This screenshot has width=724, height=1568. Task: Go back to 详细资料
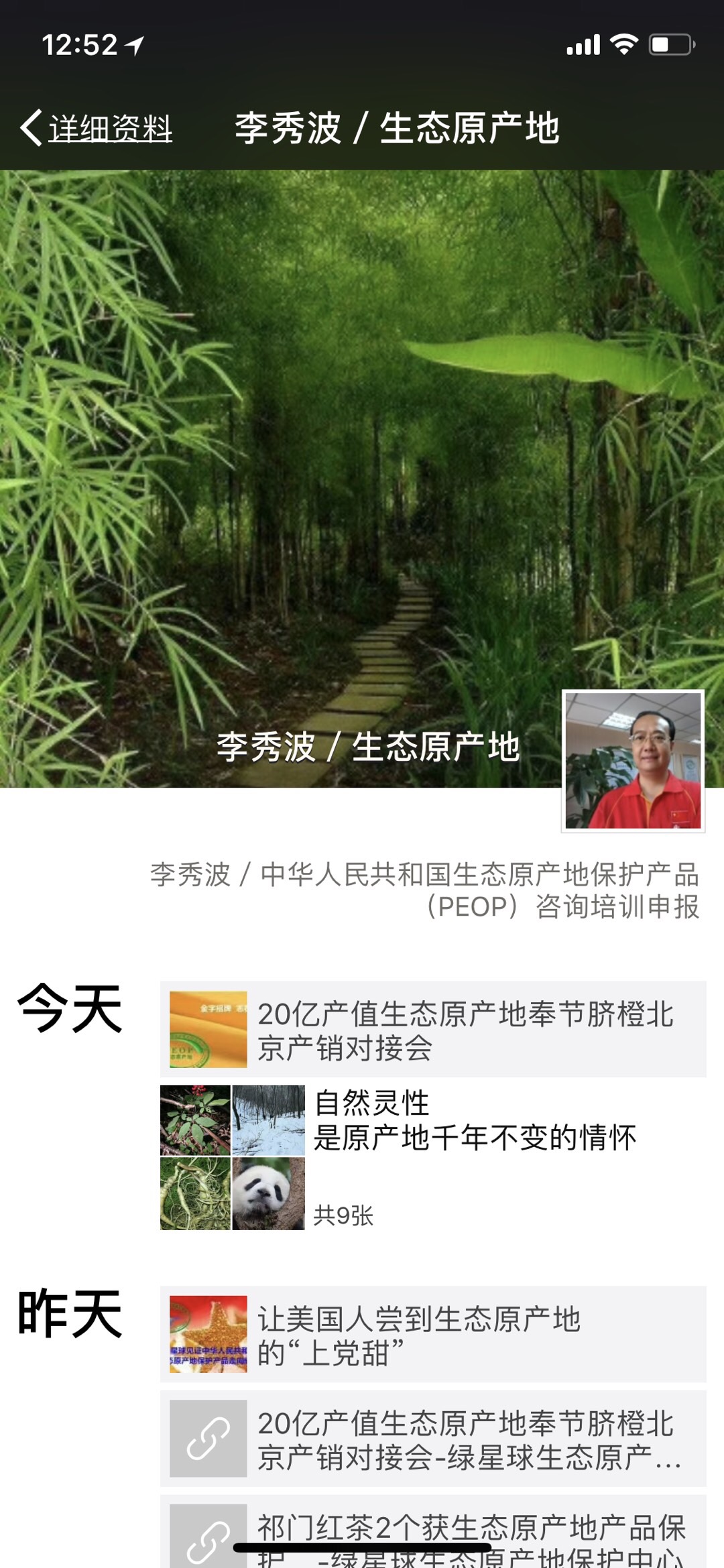97,128
